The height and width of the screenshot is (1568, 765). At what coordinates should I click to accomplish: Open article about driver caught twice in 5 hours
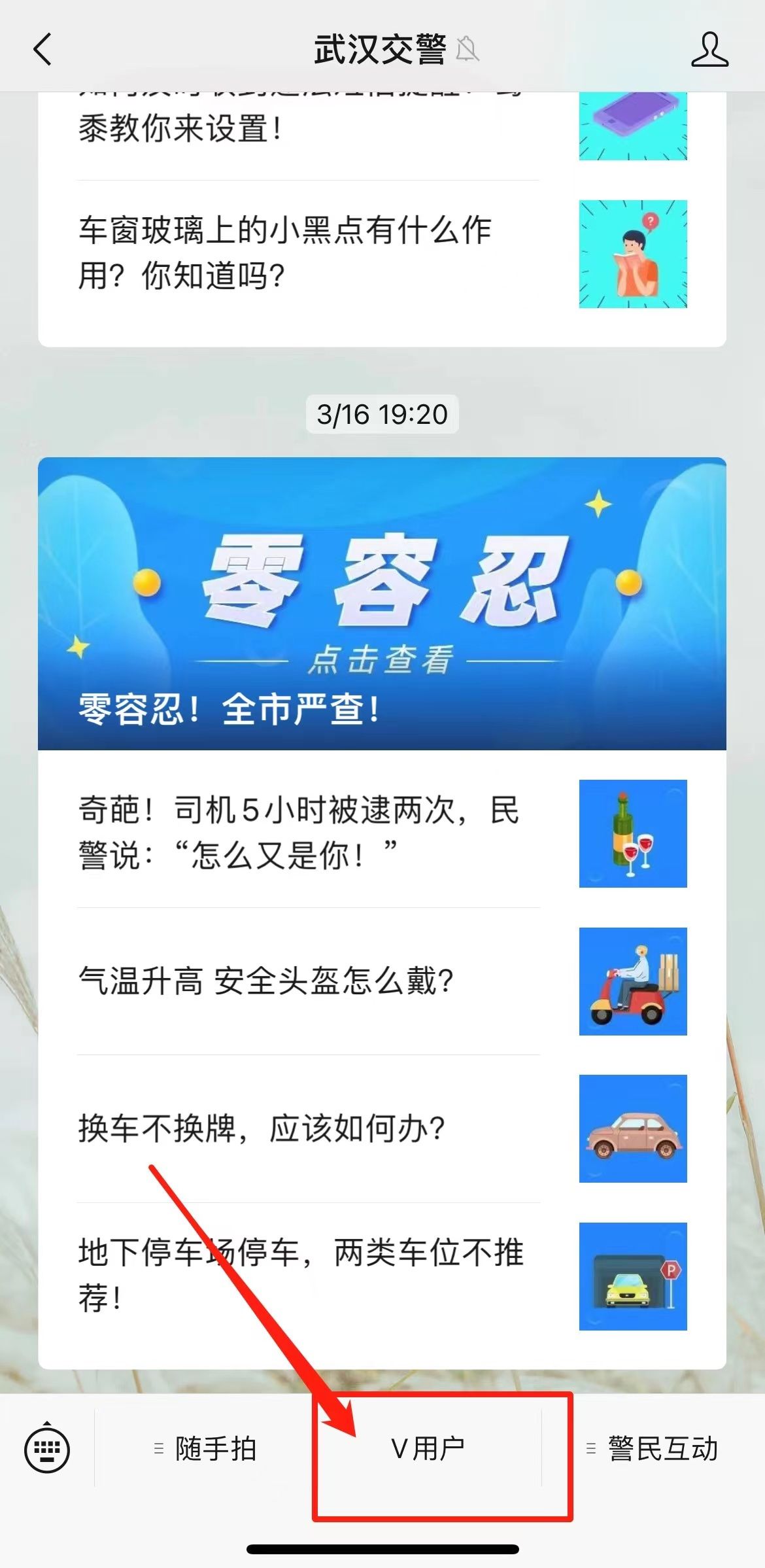[294, 836]
